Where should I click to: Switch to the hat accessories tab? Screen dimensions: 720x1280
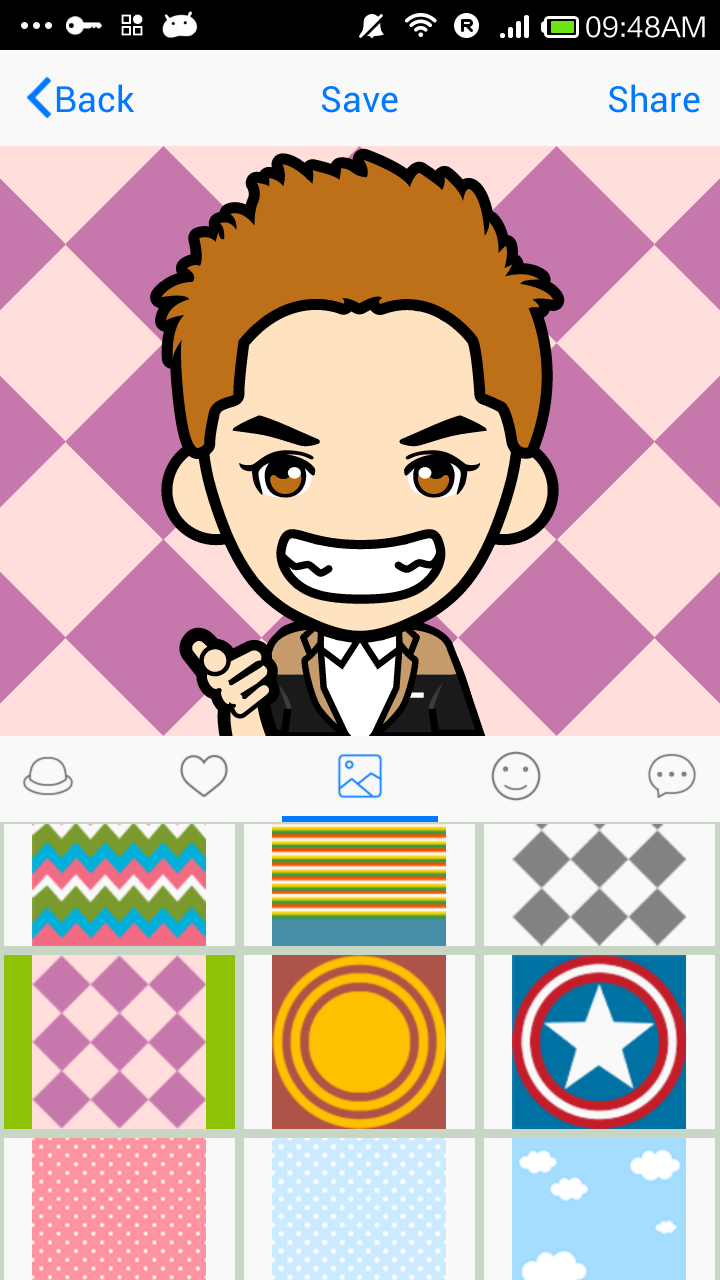[48, 776]
